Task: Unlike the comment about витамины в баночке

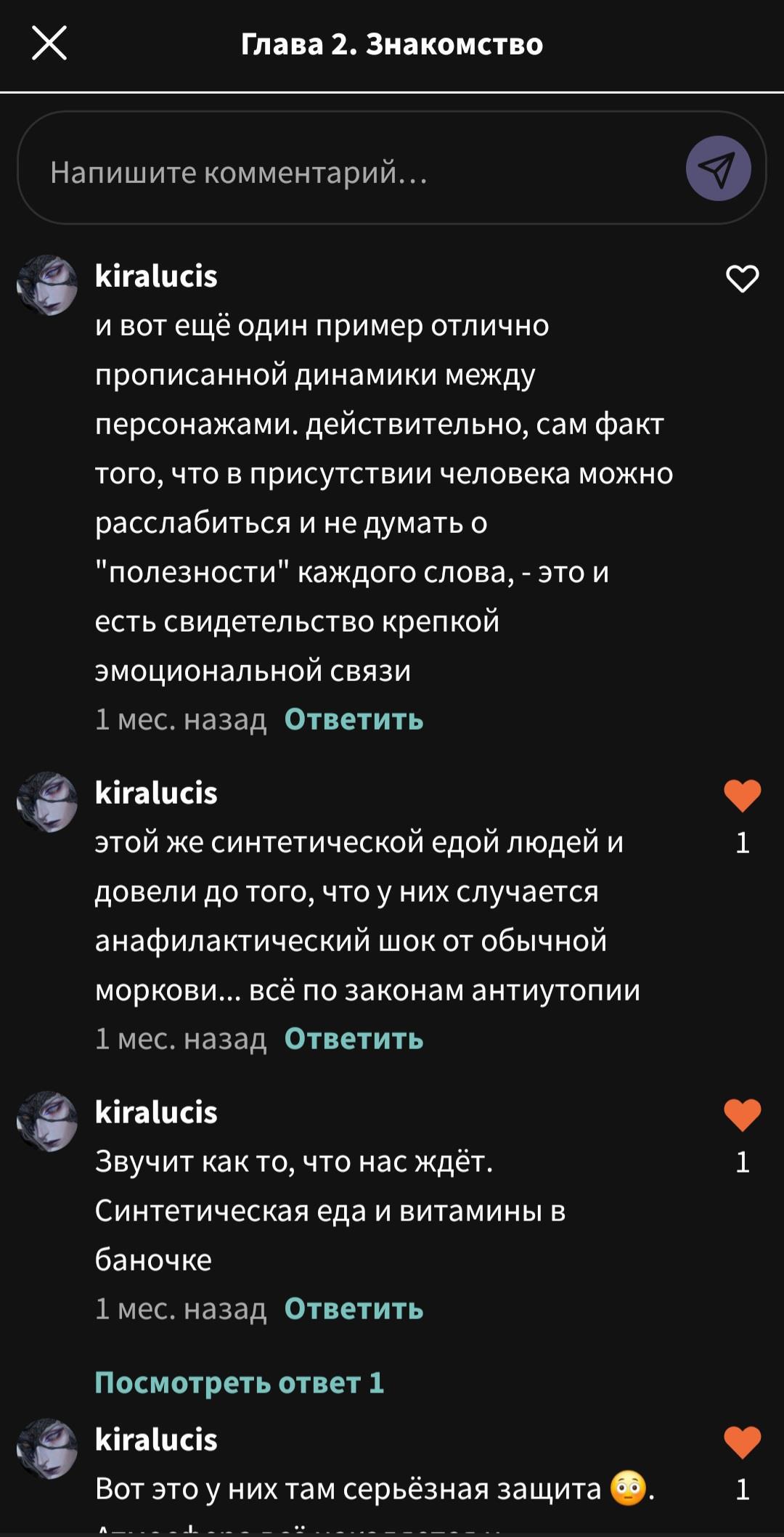Action: pos(742,1115)
